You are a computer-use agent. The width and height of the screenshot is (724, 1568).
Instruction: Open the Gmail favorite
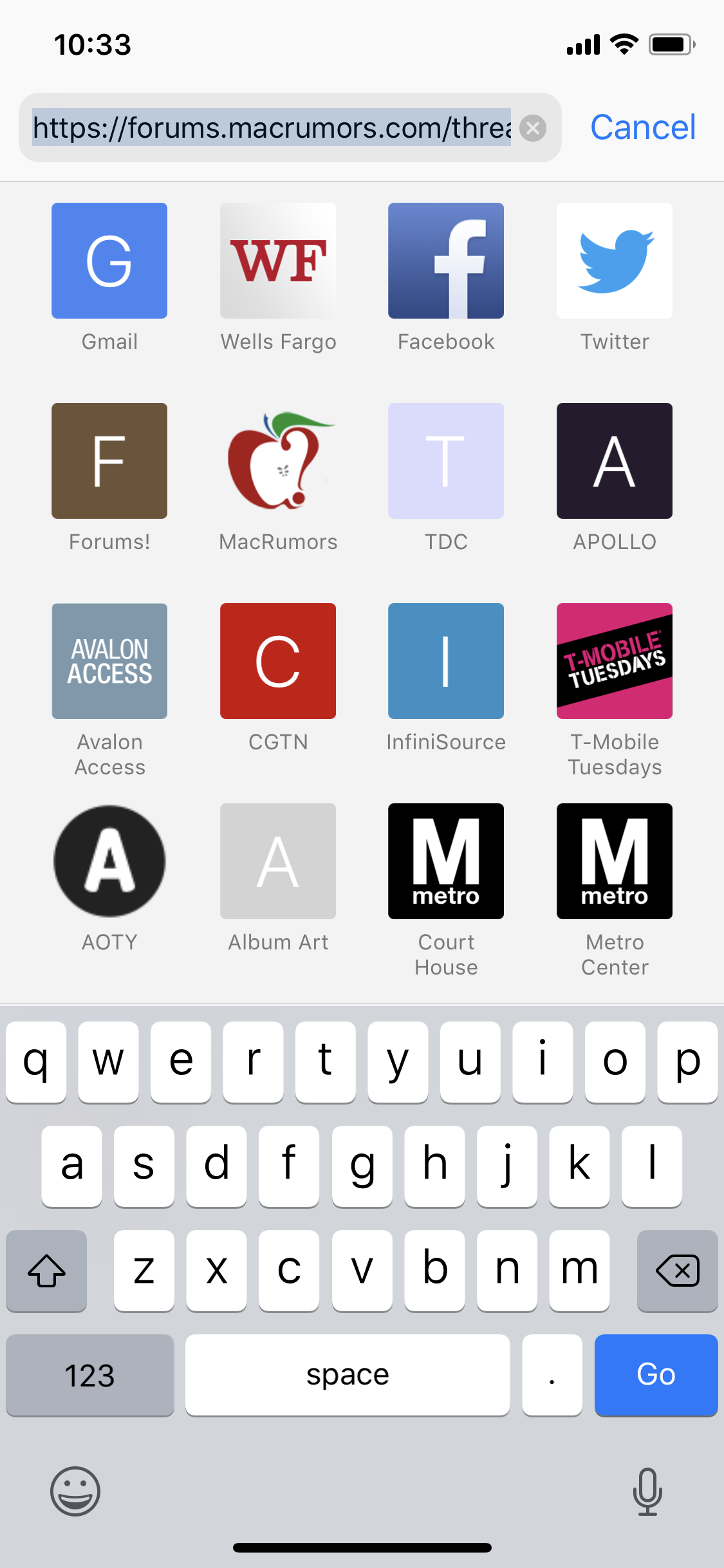click(109, 261)
